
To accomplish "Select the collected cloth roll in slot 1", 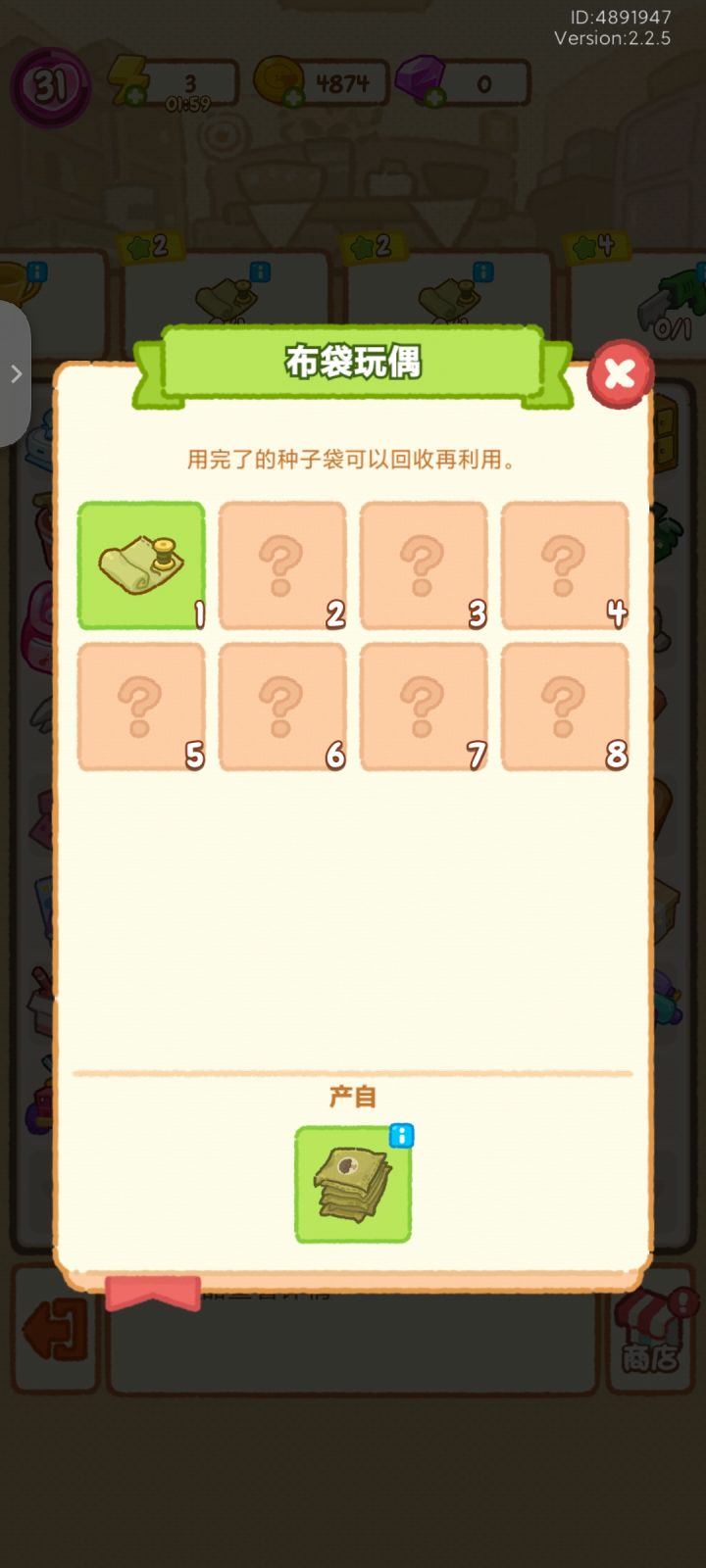I will point(140,565).
